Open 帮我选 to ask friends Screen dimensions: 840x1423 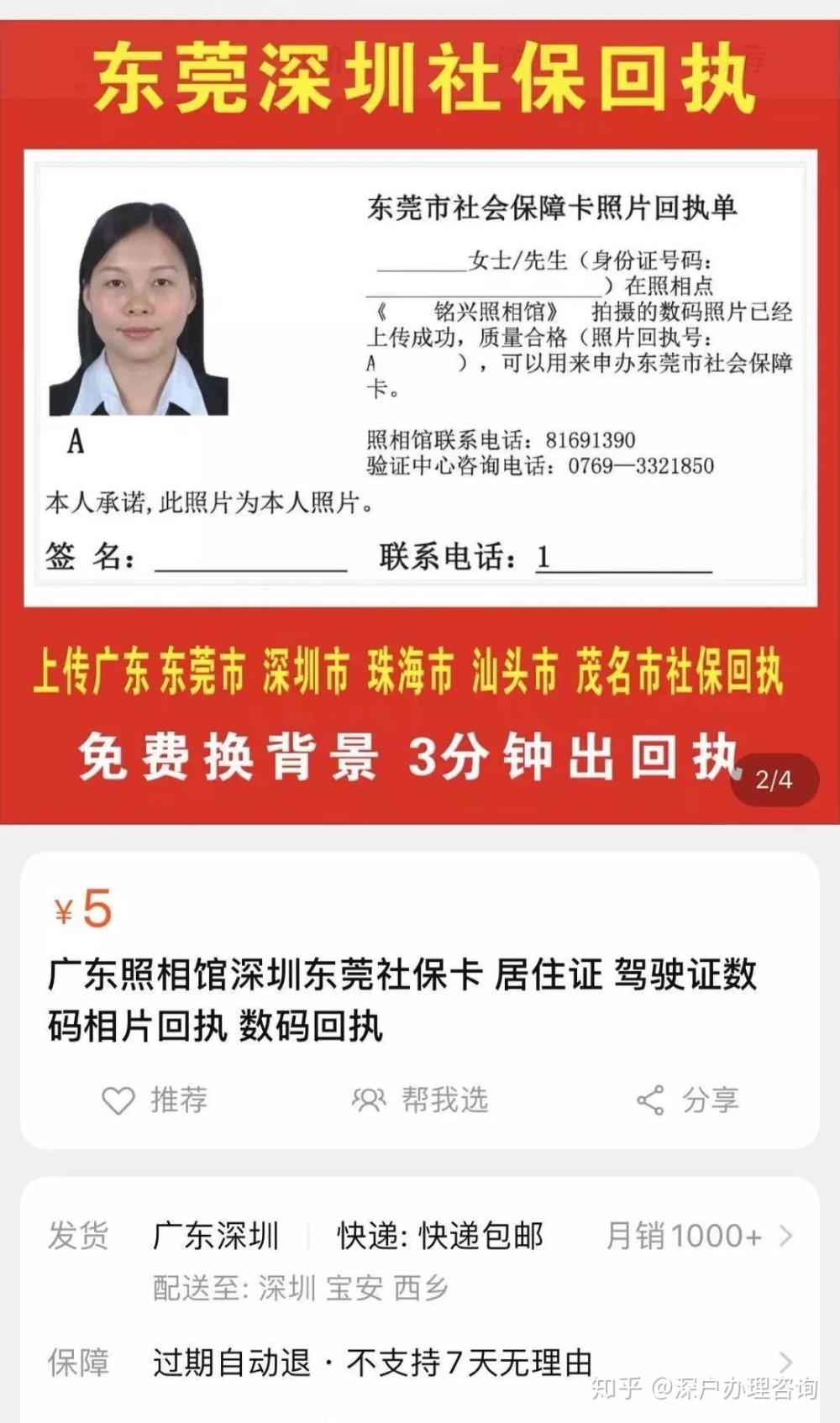(420, 1100)
